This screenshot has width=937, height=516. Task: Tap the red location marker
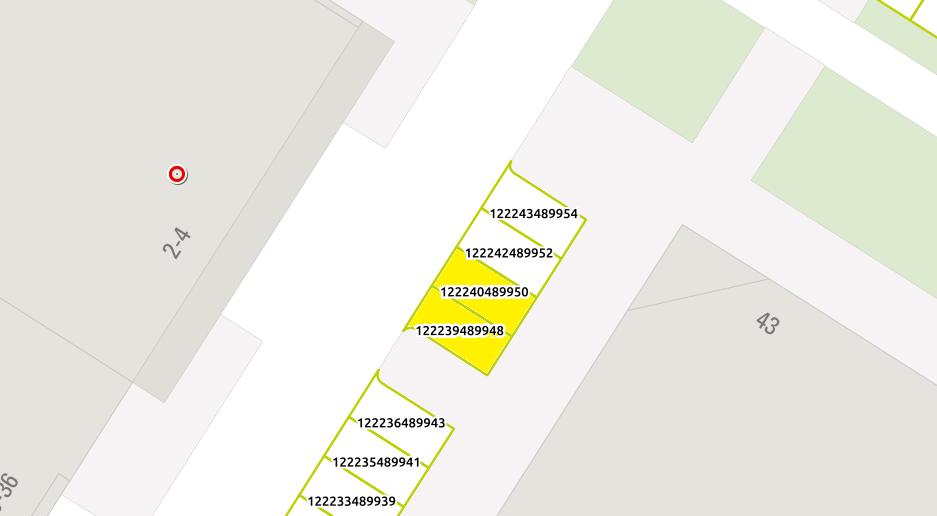pyautogui.click(x=177, y=175)
